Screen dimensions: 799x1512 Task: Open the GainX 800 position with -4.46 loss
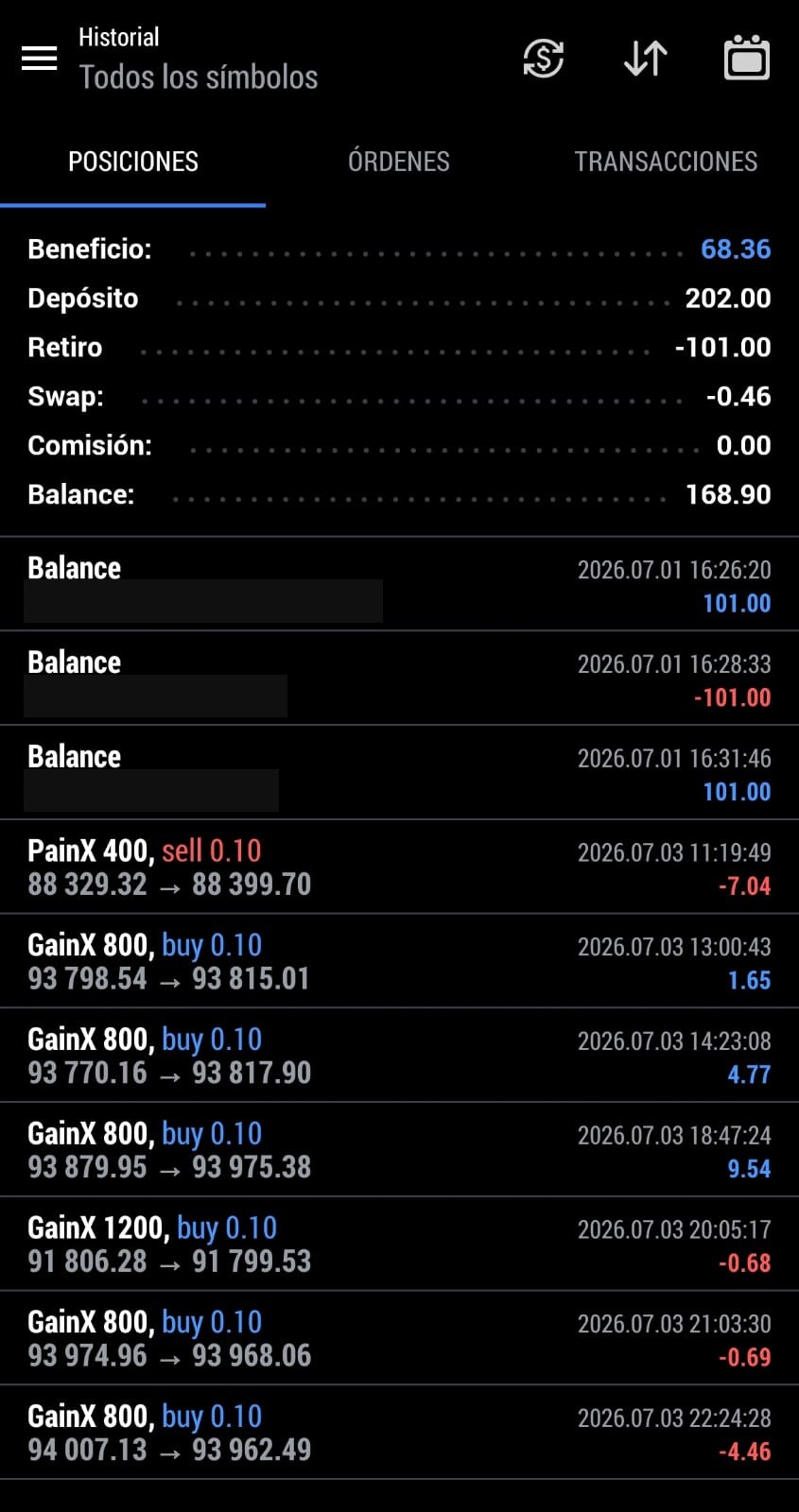(399, 1432)
